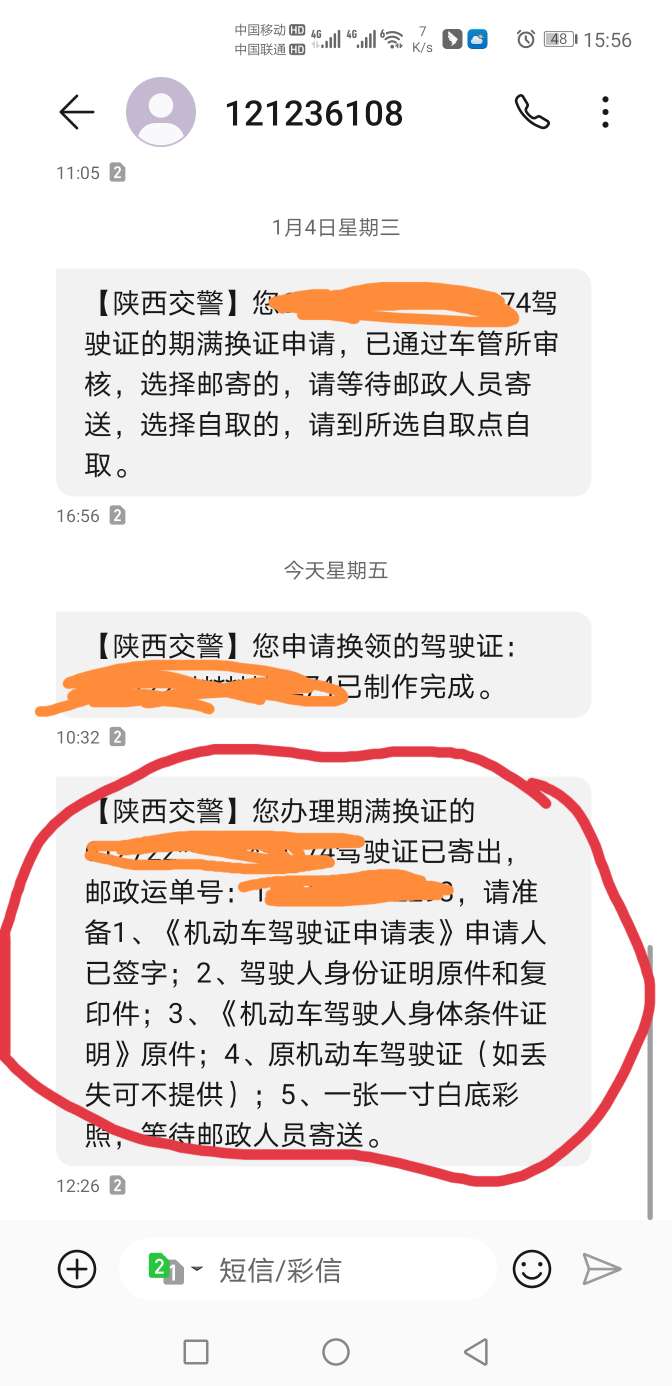672x1386 pixels.
Task: Tap the plus attachment button
Action: pos(77,1269)
